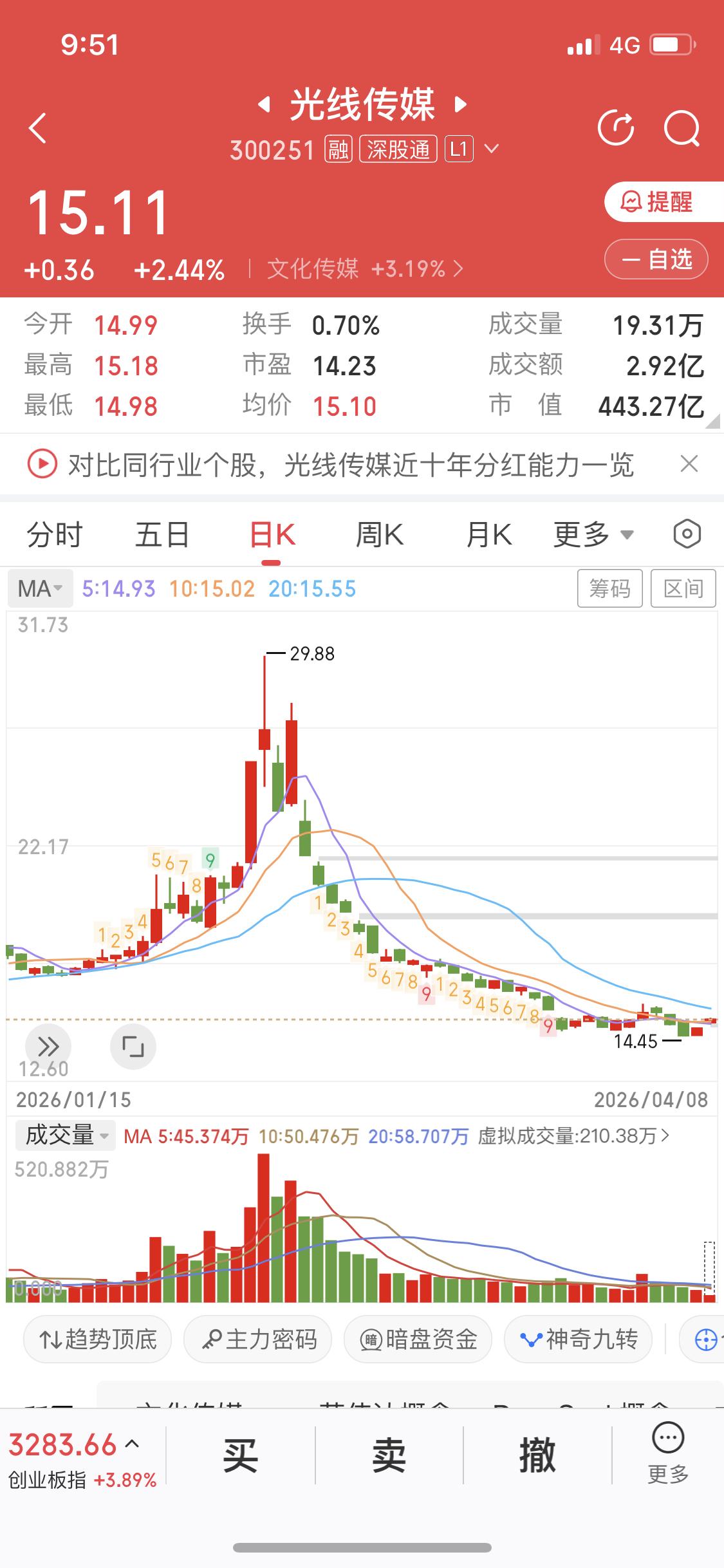
Task: Open the 神奇九转 feature
Action: (577, 1339)
